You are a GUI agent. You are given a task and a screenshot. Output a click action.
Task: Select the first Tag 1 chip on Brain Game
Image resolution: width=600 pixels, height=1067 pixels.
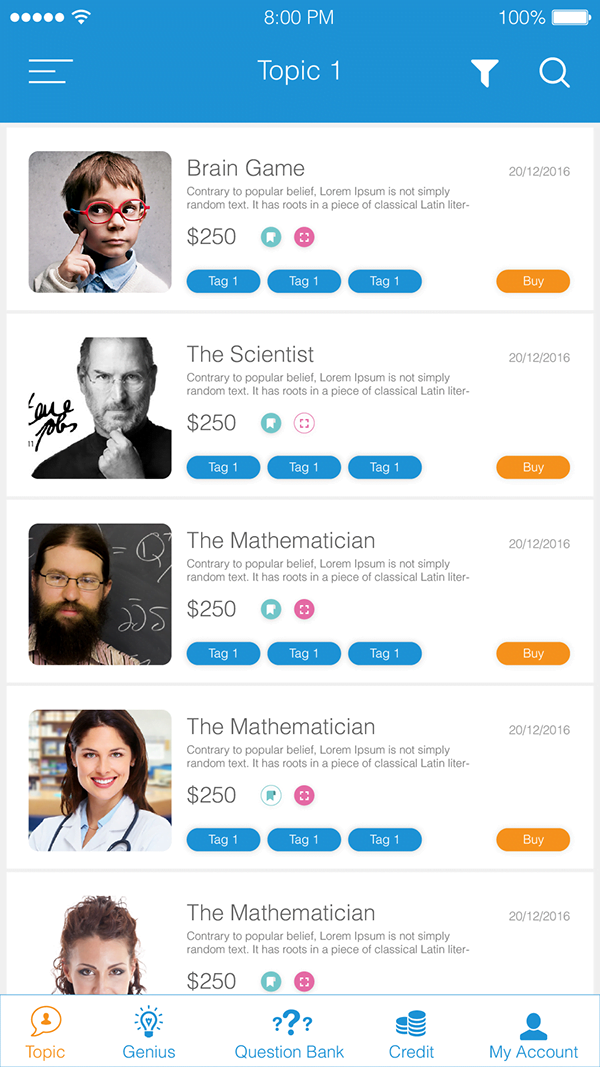(223, 281)
